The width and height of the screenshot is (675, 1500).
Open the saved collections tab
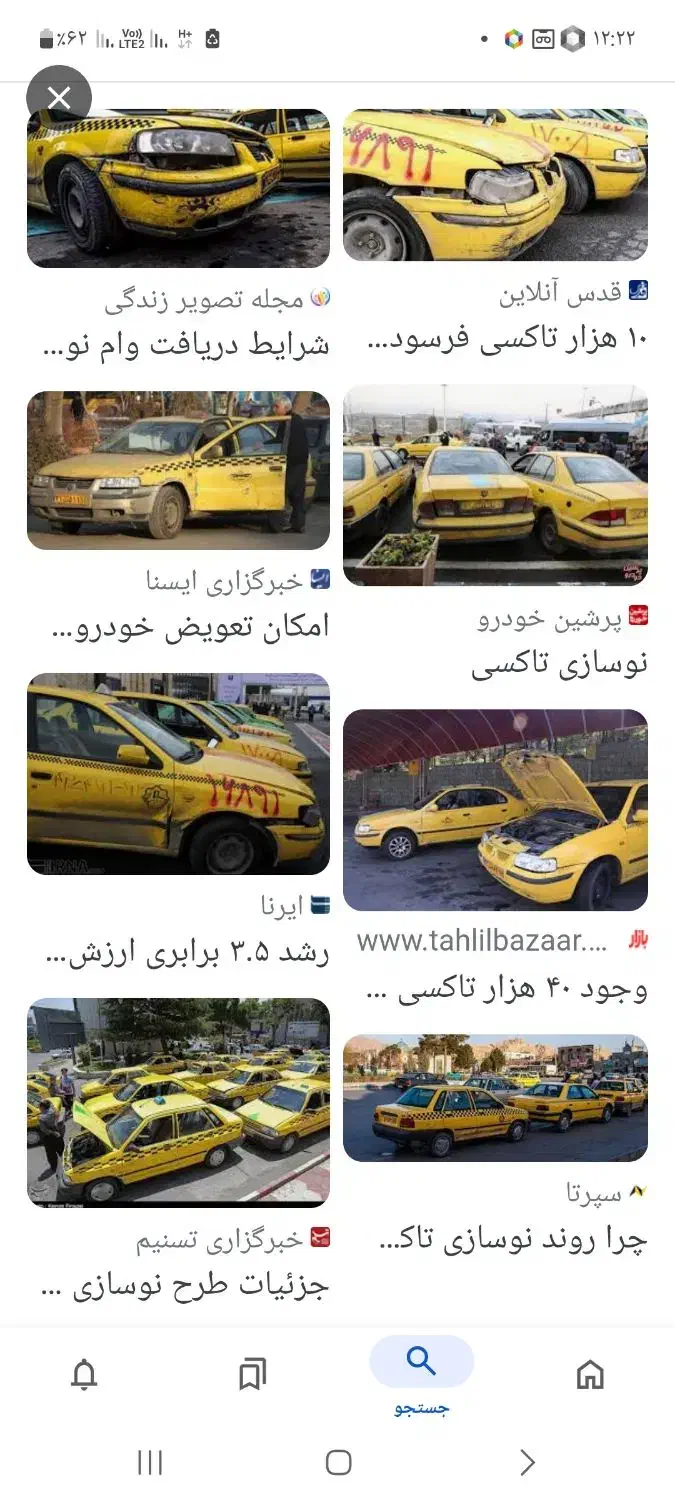pyautogui.click(x=252, y=1376)
